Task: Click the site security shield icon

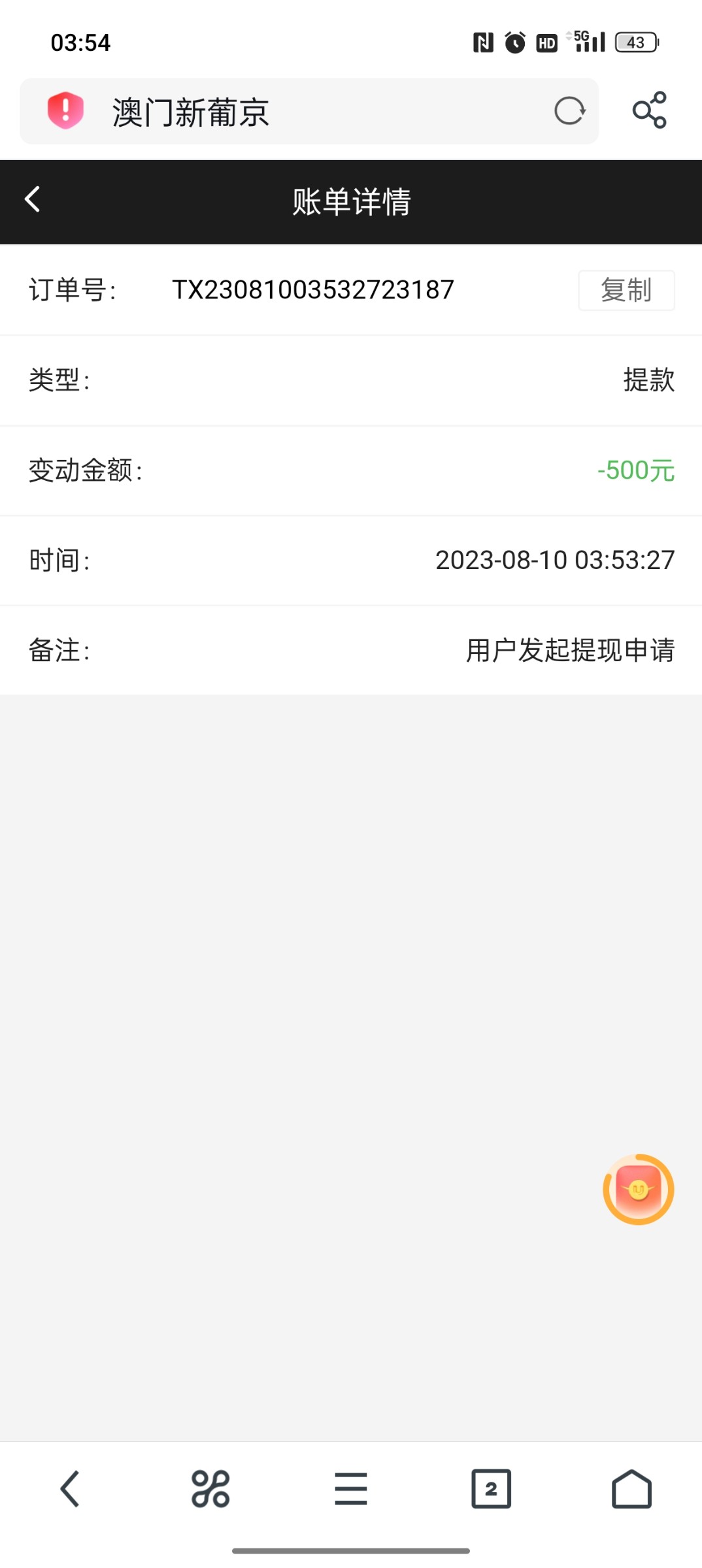Action: click(65, 110)
